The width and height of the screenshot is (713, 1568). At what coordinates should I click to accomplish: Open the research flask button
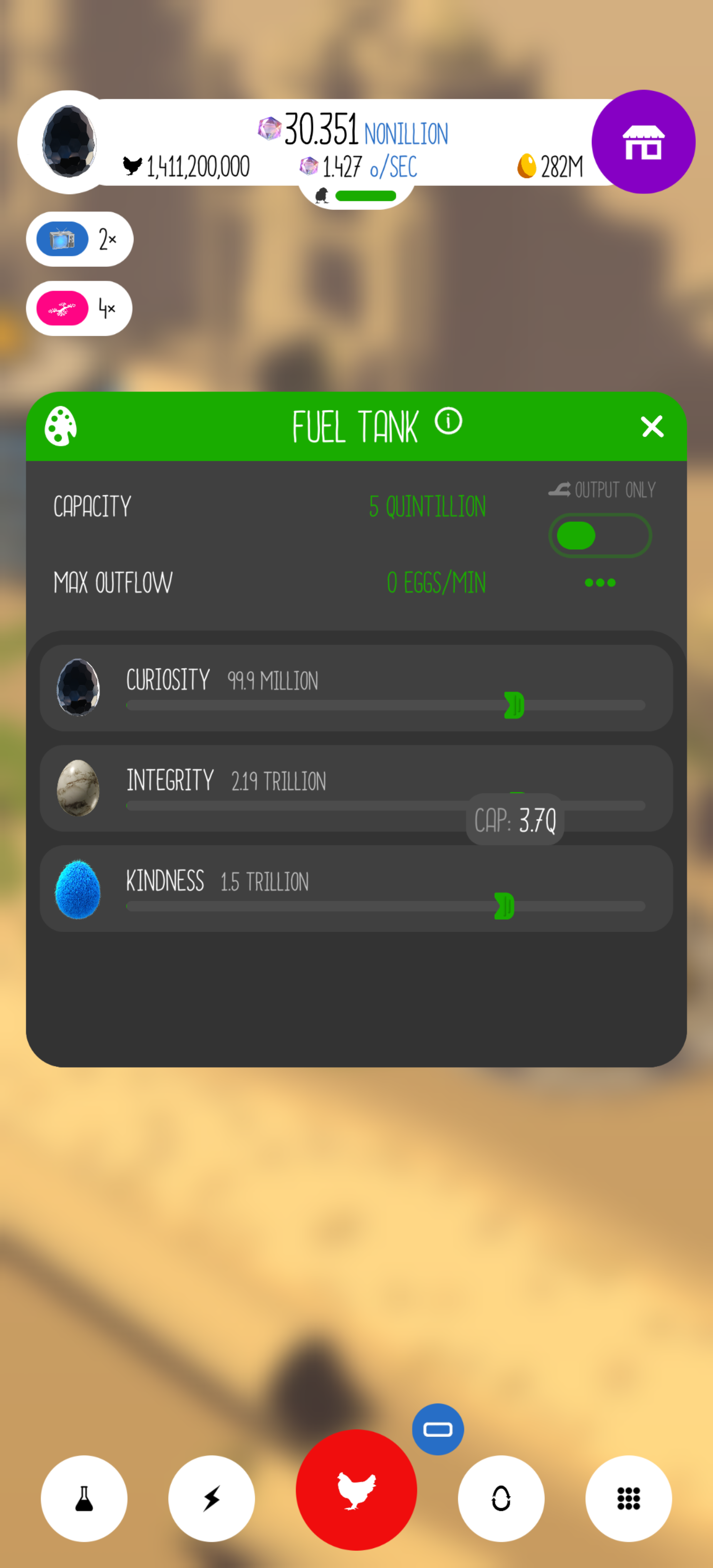pos(84,1498)
